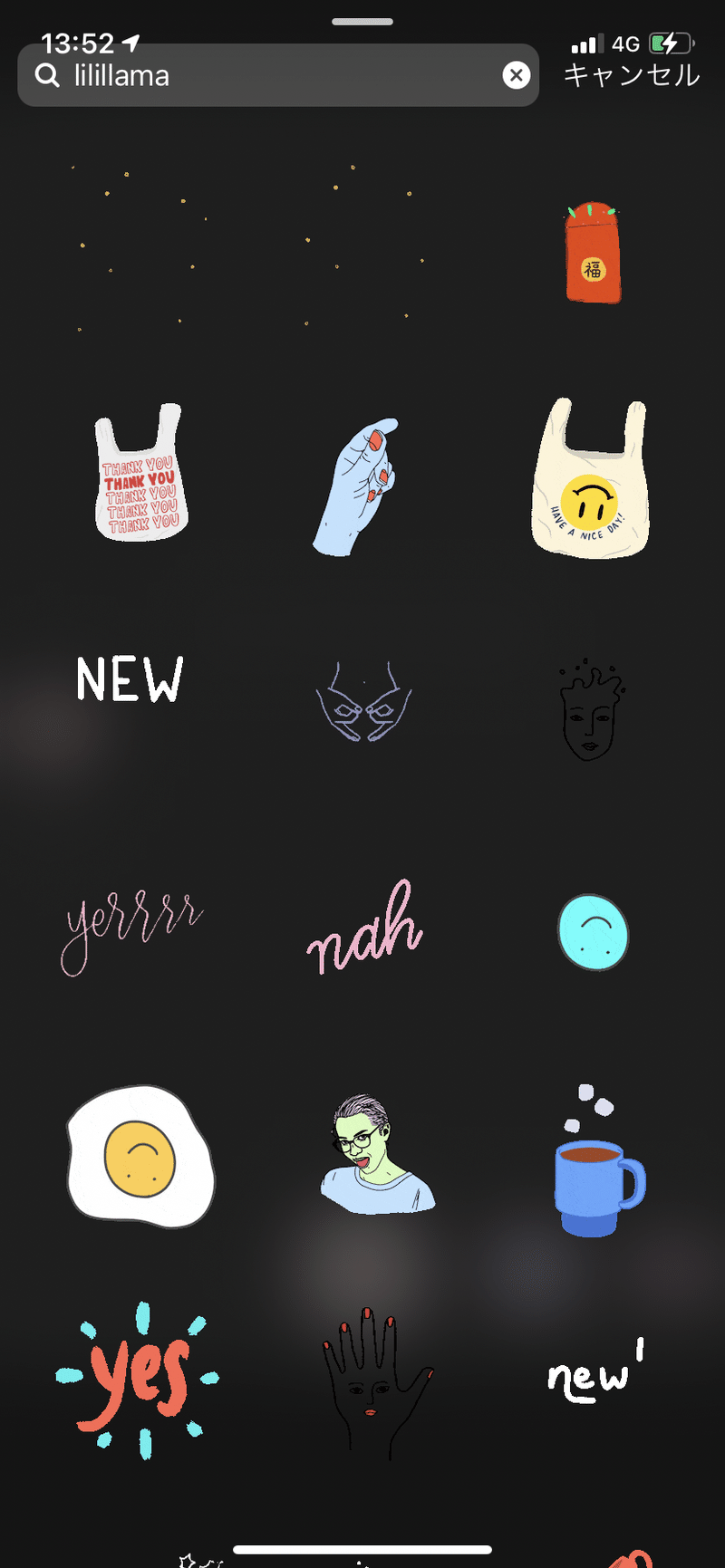The image size is (725, 1568).
Task: Tap キャンセル to cancel the search
Action: [632, 75]
